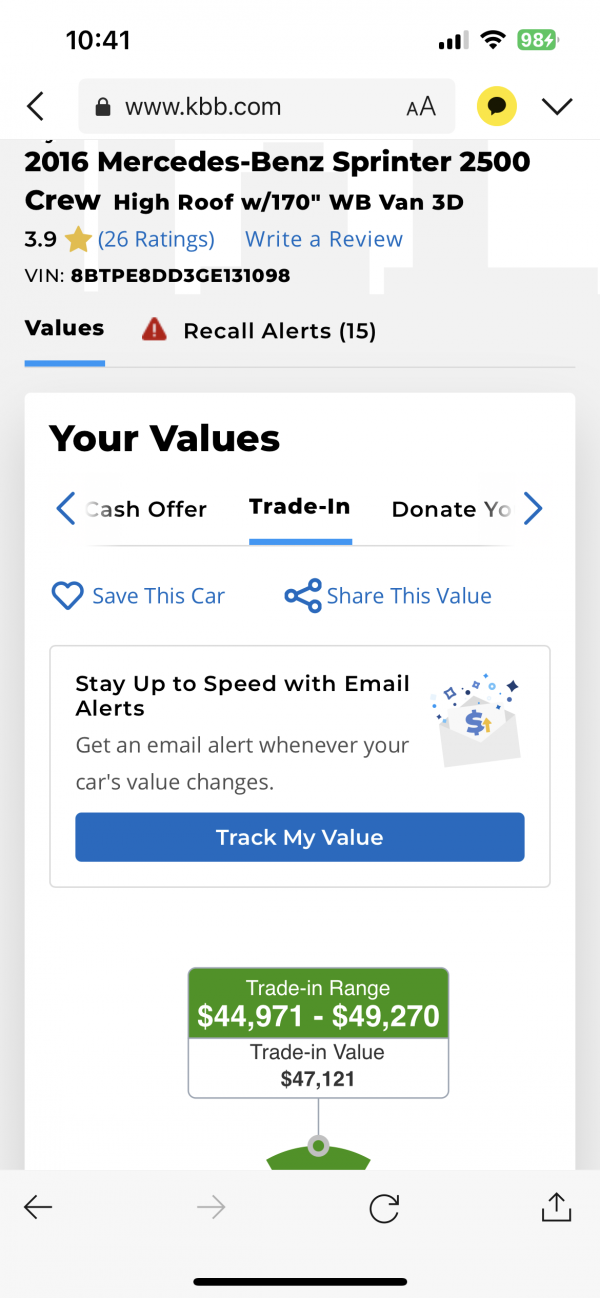This screenshot has height=1298, width=600.
Task: Switch to the Recall Alerts (15) tab
Action: point(259,331)
